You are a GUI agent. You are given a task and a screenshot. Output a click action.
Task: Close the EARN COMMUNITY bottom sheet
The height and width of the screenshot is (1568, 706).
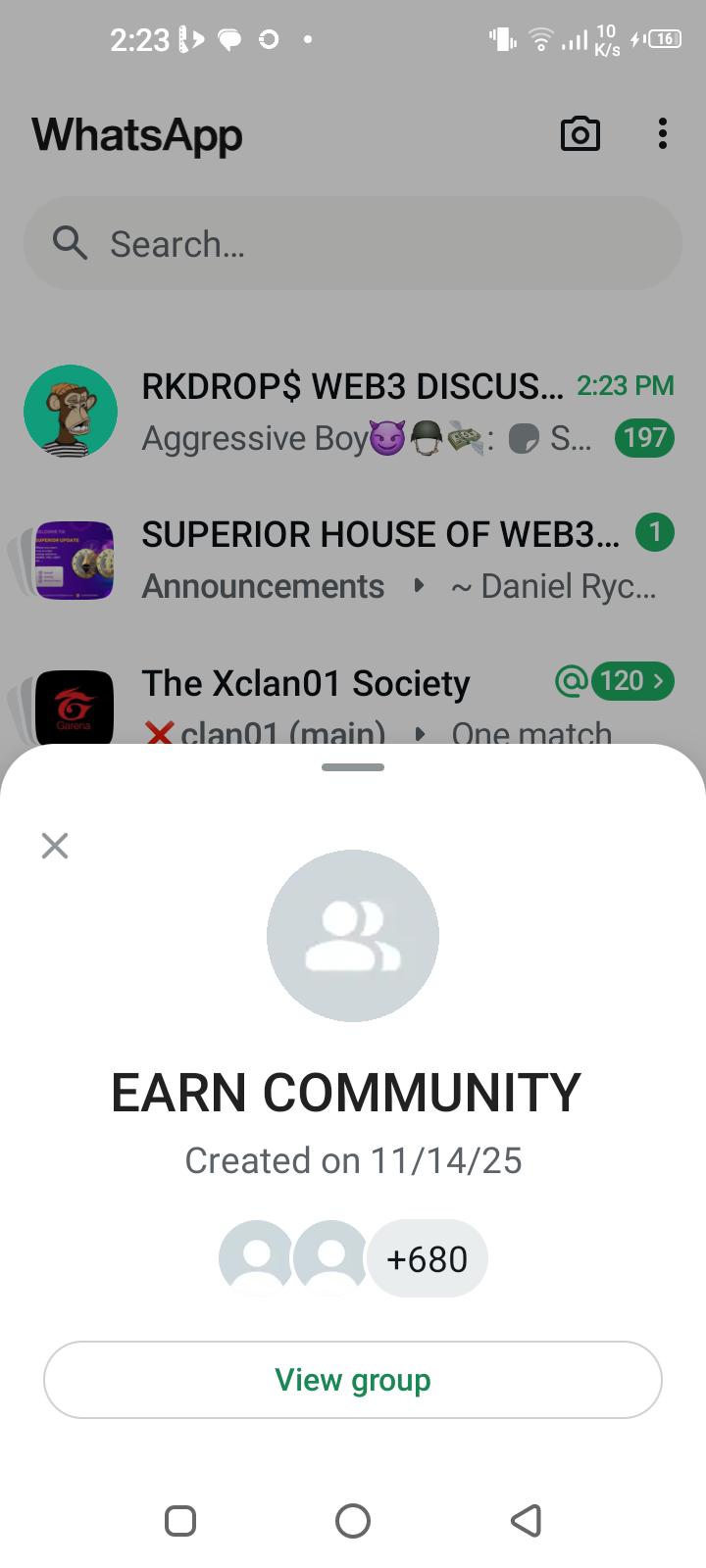[55, 846]
